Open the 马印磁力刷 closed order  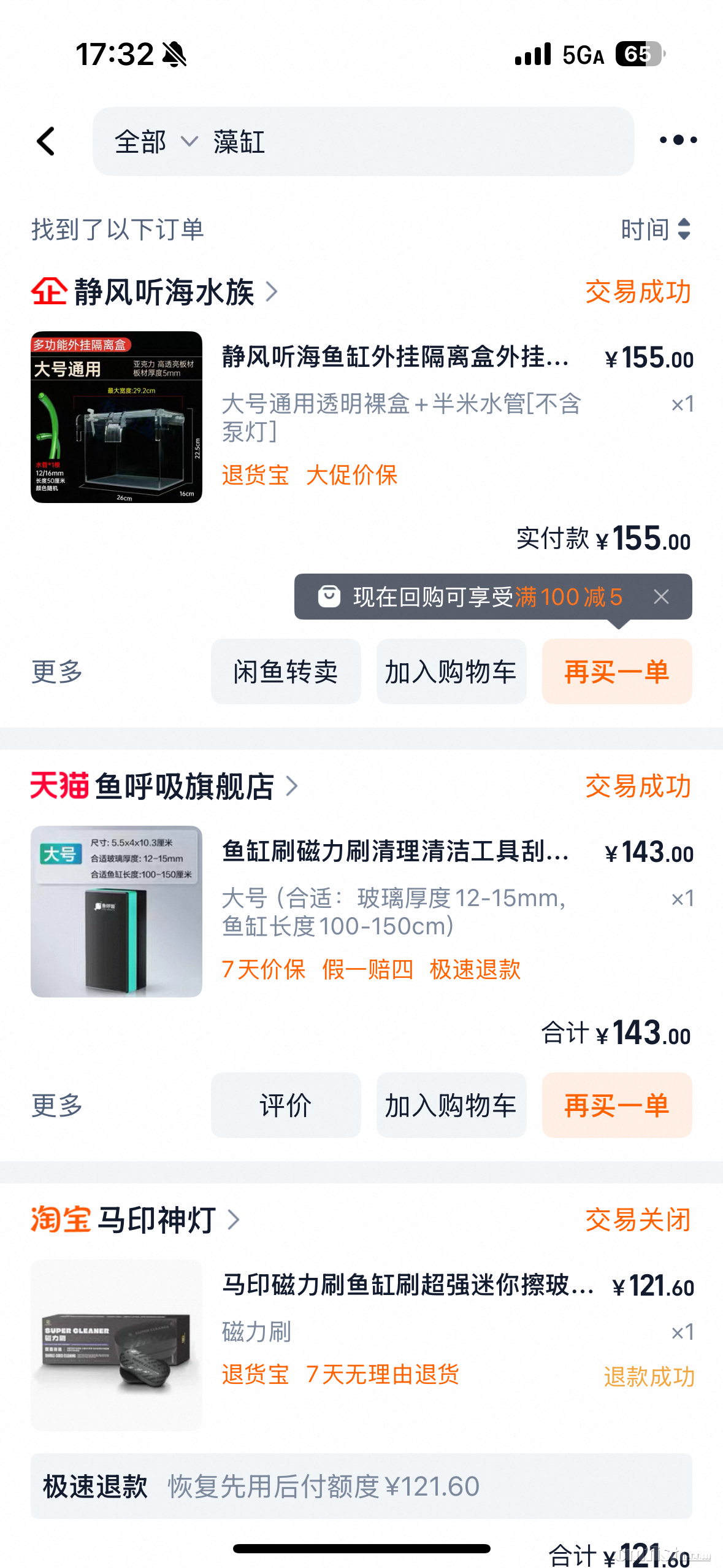coord(408,1285)
